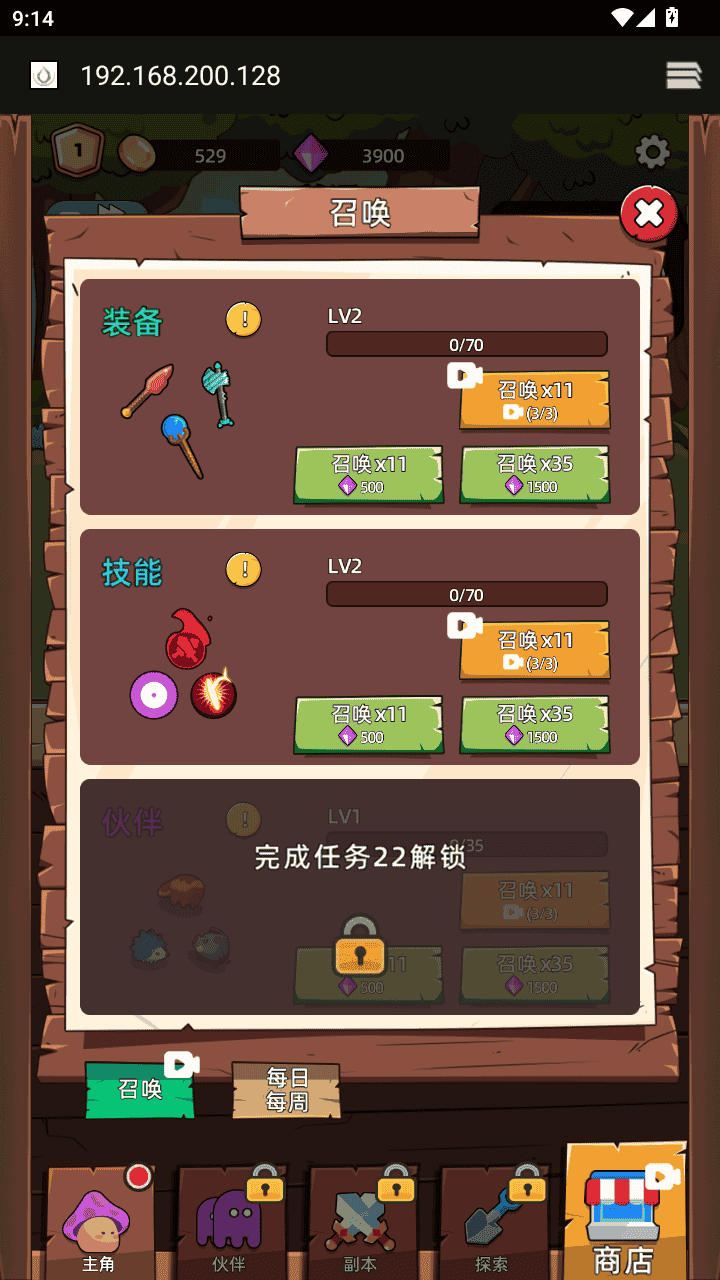Open the 商店 shop tab
Image resolution: width=720 pixels, height=1280 pixels.
click(624, 1215)
